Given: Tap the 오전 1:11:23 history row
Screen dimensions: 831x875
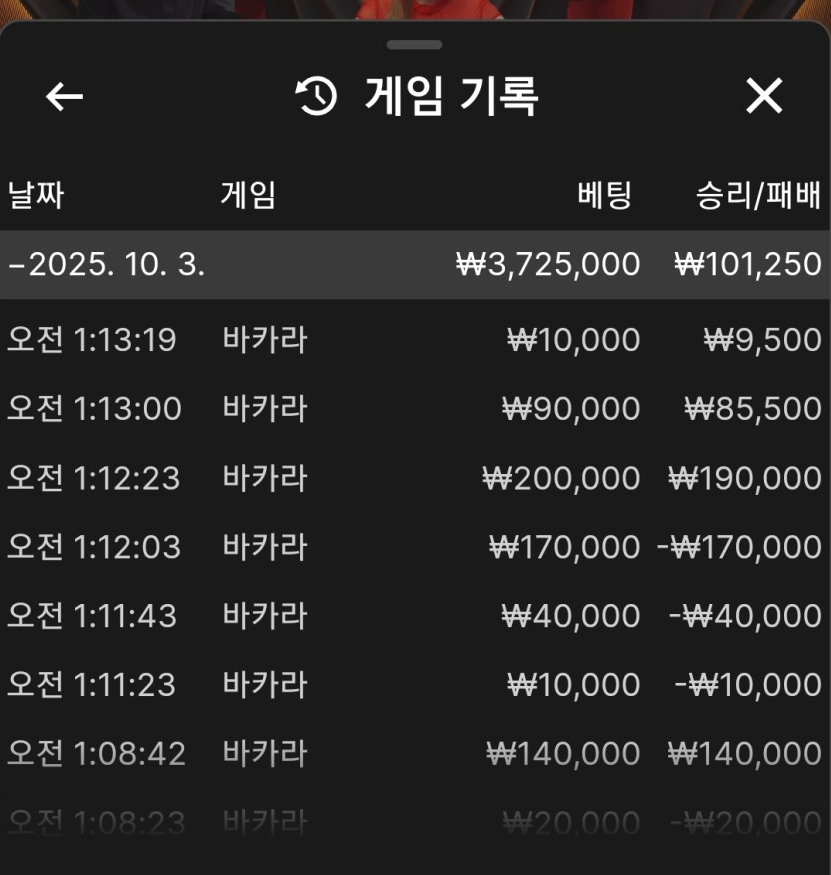Looking at the screenshot, I should pos(415,685).
